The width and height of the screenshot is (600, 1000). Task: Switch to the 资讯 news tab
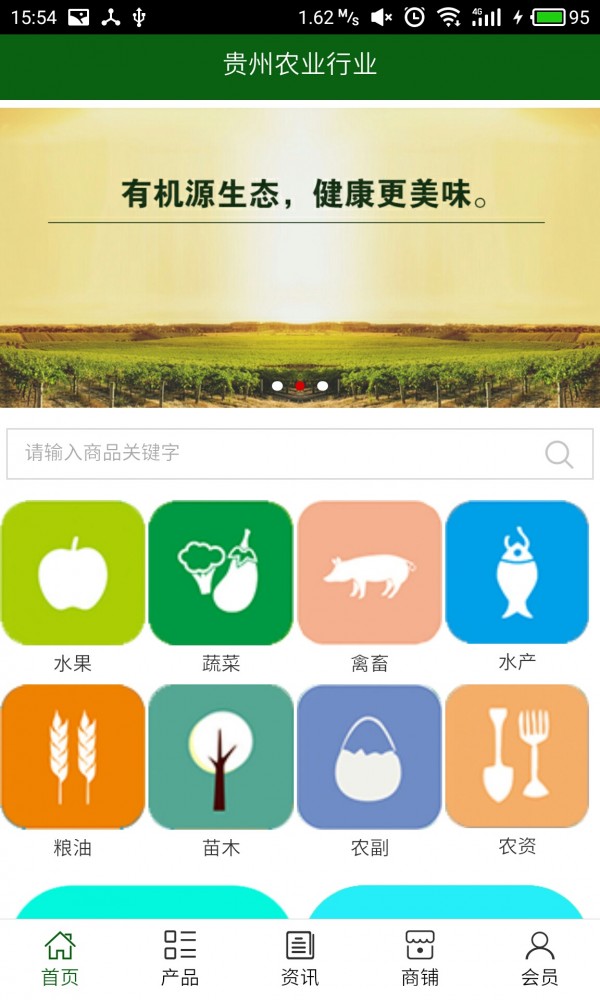pyautogui.click(x=300, y=958)
